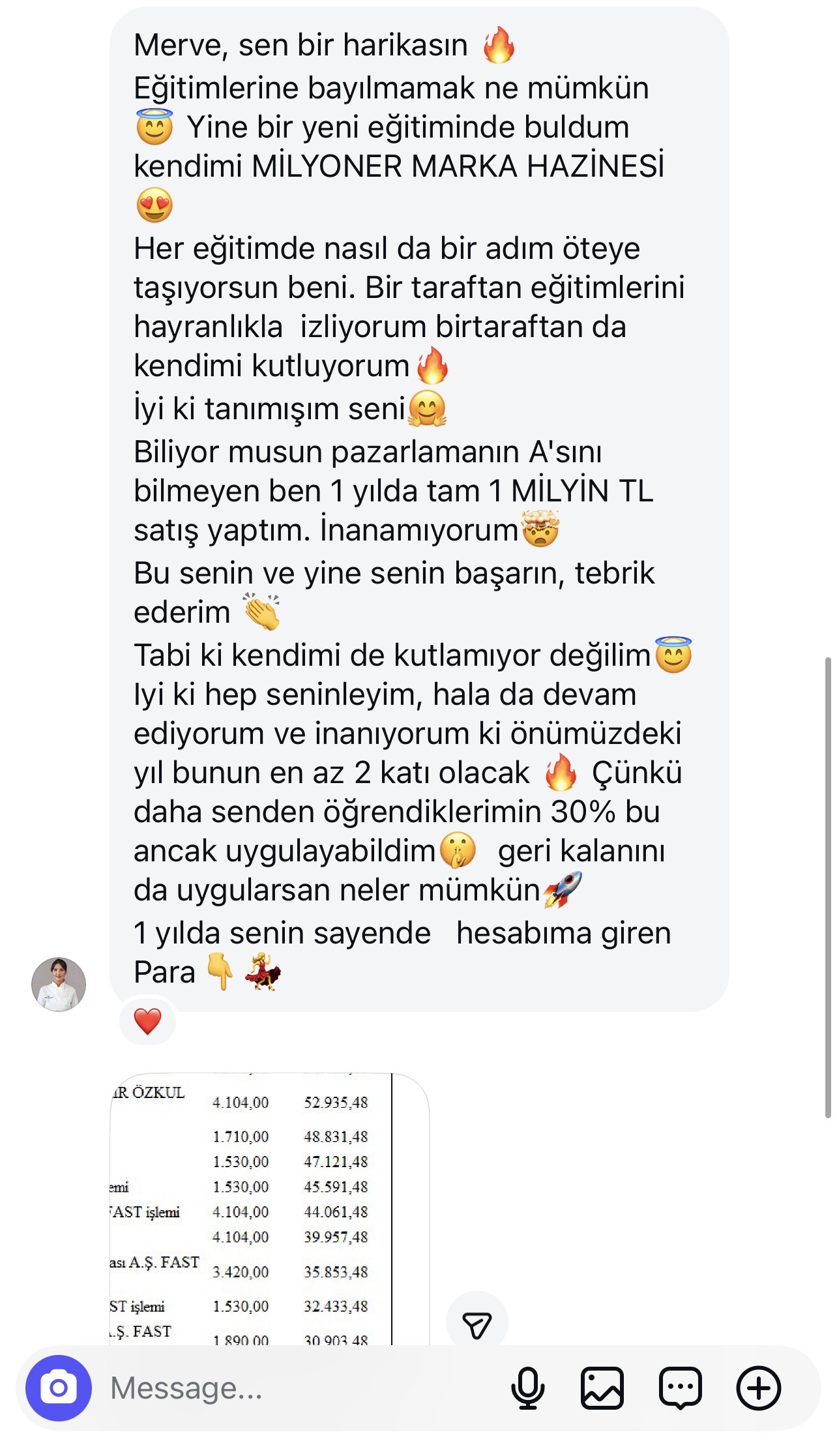Record a voice message with the microphone
Image resolution: width=837 pixels, height=1456 pixels.
527,1388
